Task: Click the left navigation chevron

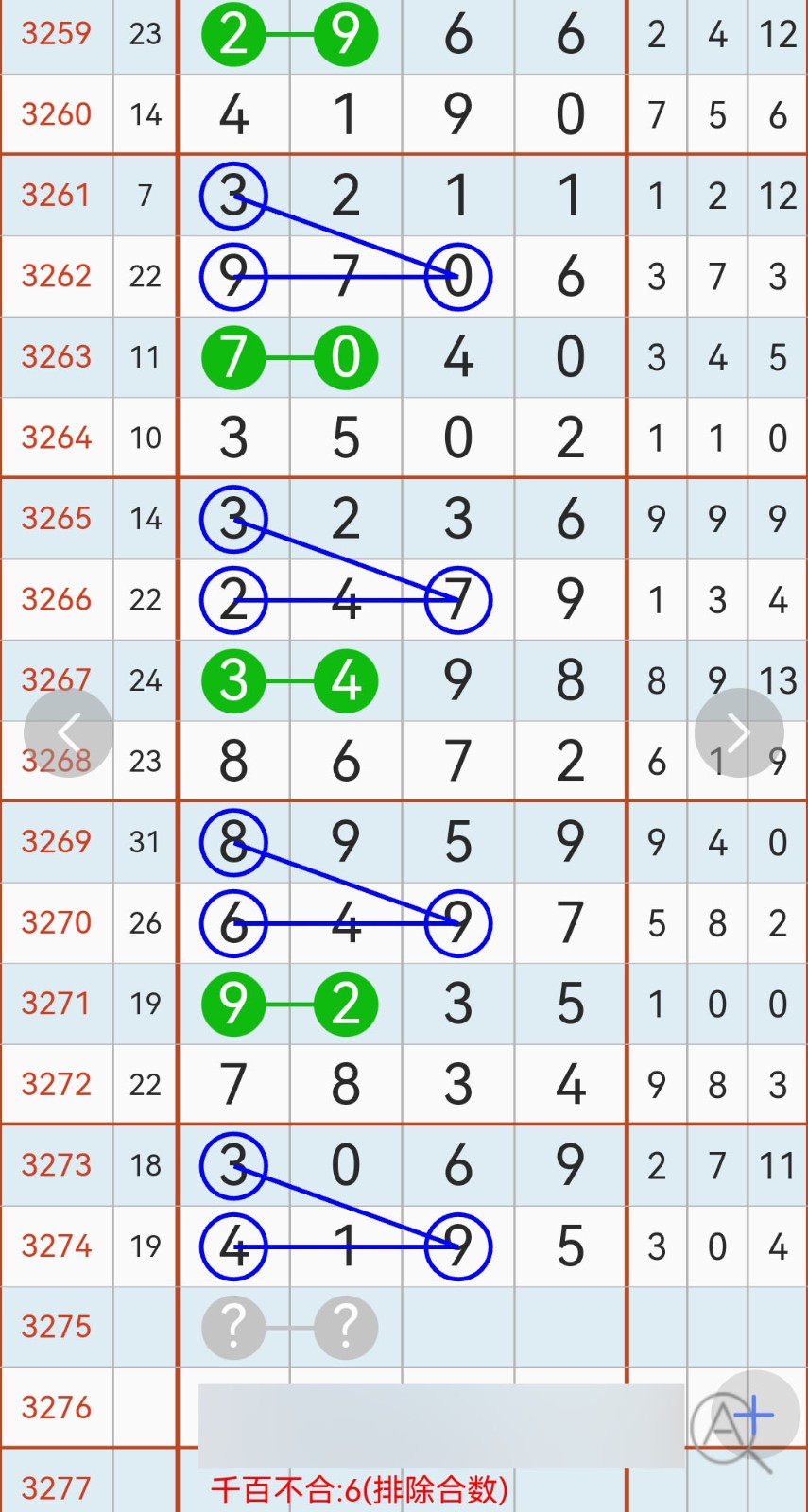Action: pyautogui.click(x=66, y=732)
